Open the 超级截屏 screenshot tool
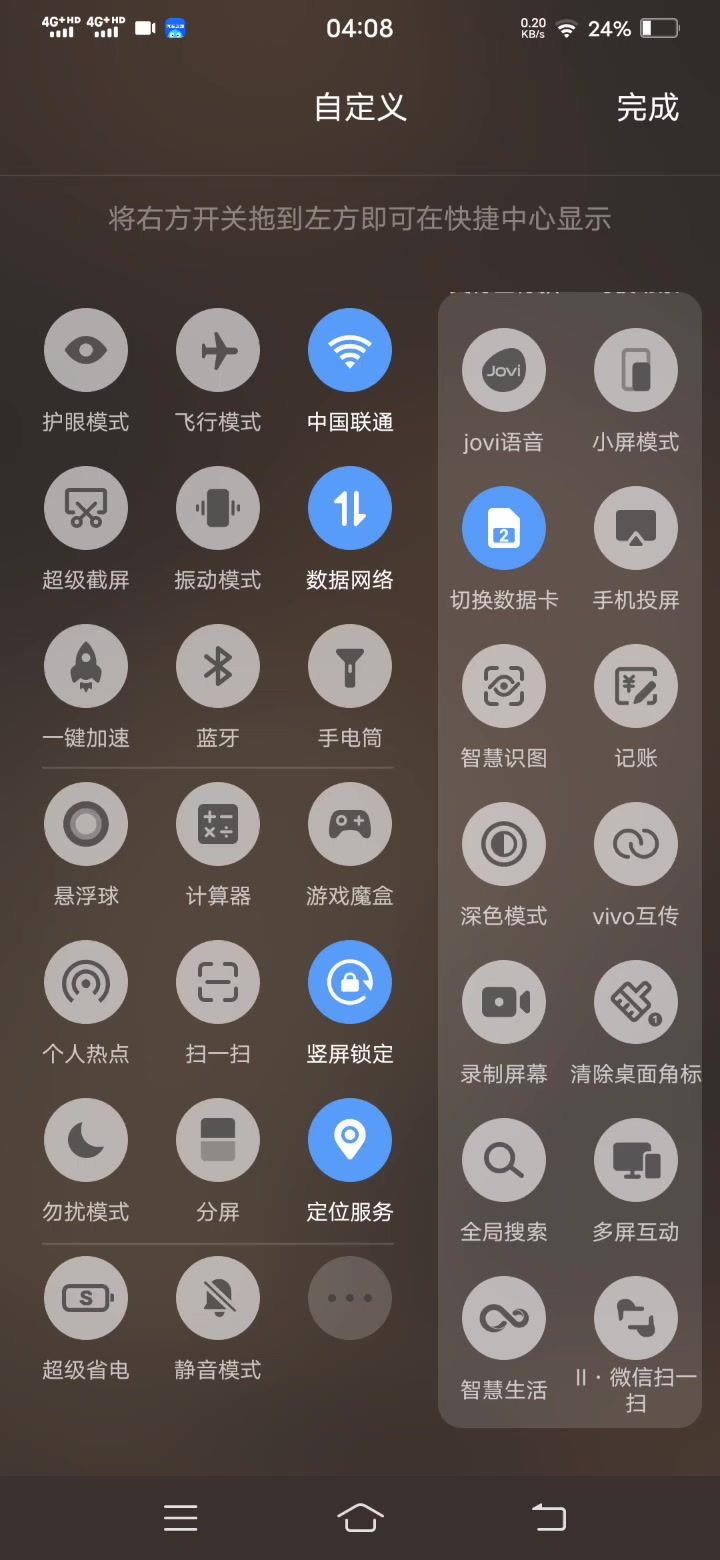 pyautogui.click(x=86, y=509)
